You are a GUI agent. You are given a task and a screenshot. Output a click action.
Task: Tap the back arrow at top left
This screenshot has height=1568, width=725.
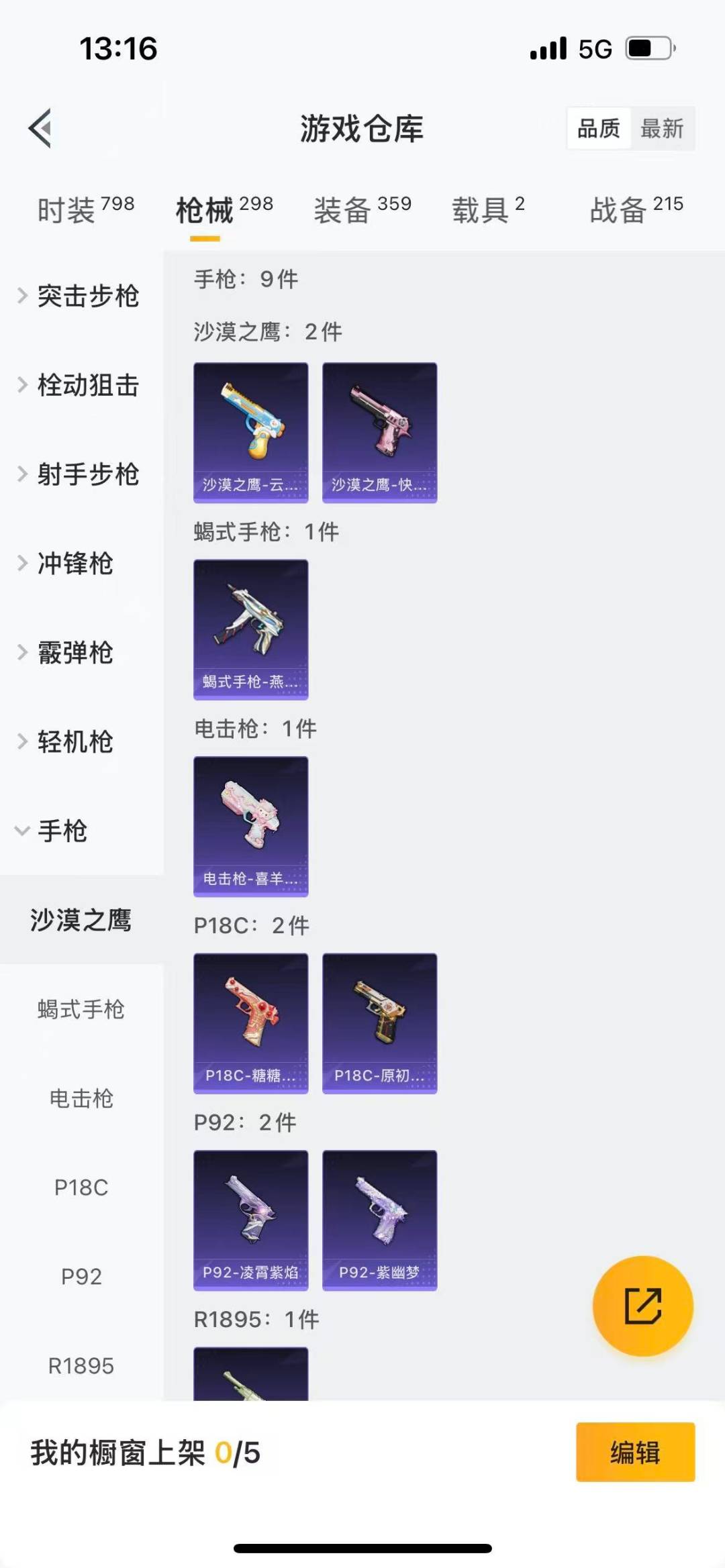point(42,129)
